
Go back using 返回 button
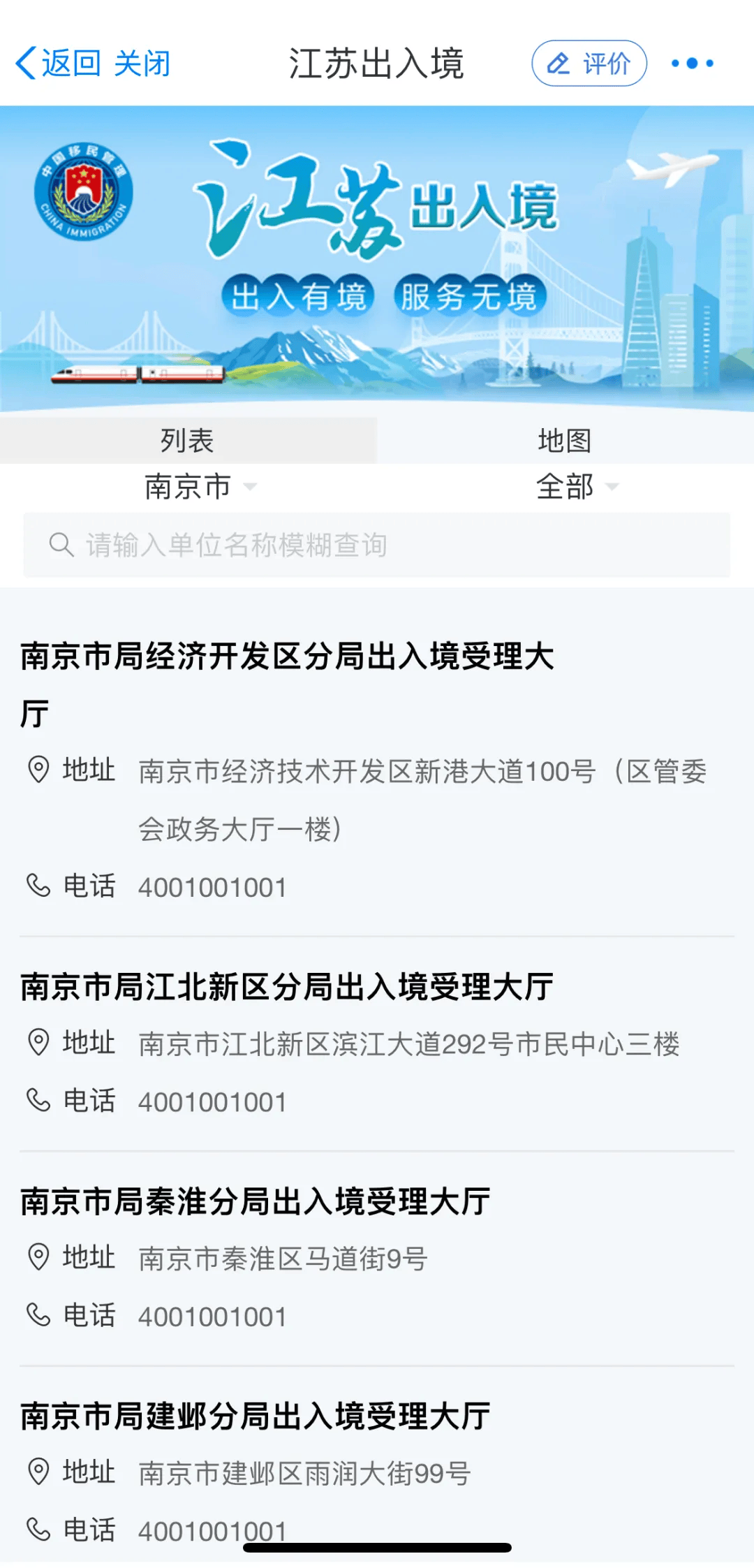click(59, 64)
